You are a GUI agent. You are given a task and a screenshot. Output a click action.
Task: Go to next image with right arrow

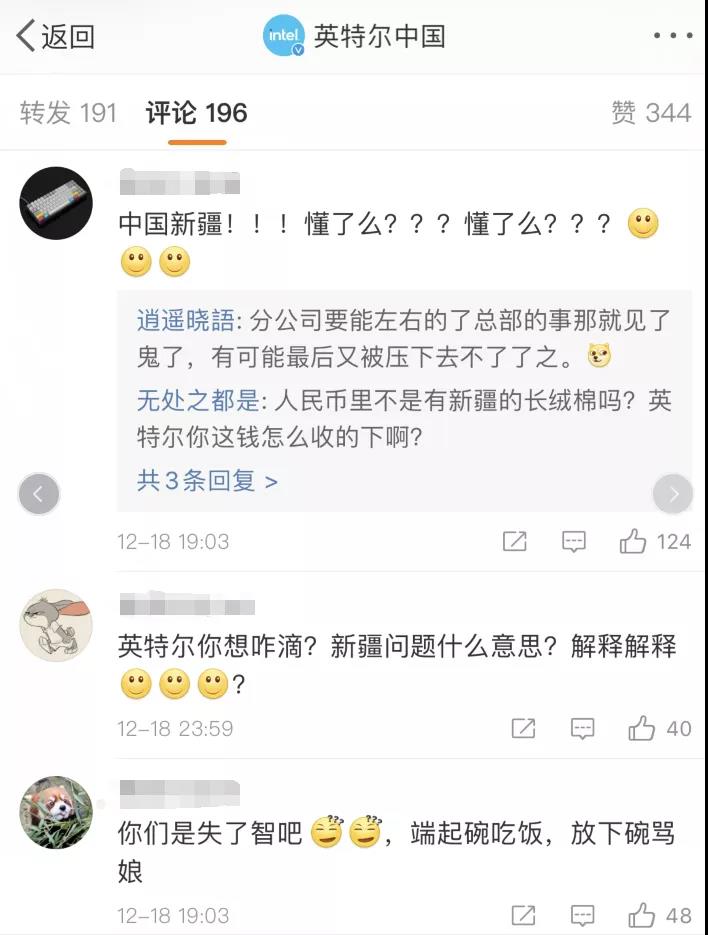pos(673,493)
